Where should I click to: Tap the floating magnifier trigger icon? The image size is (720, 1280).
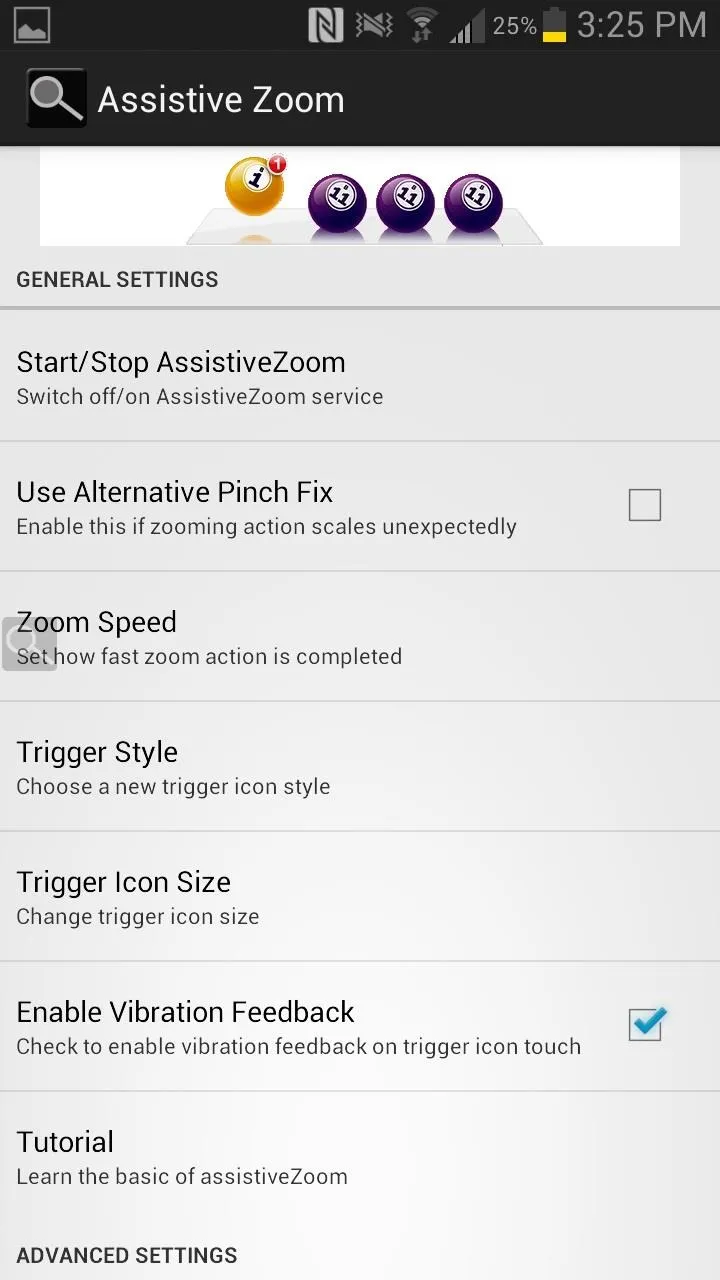(29, 643)
